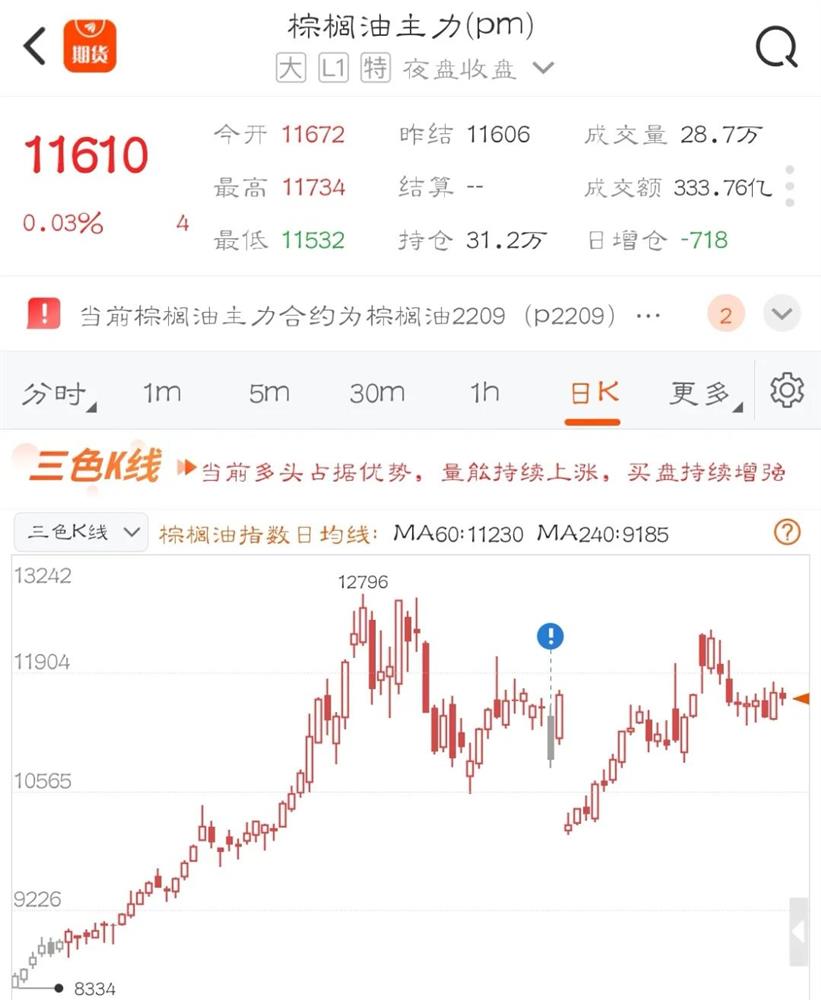Open the three-dot more options
Viewport: 821px width, 1000px height.
click(x=790, y=186)
